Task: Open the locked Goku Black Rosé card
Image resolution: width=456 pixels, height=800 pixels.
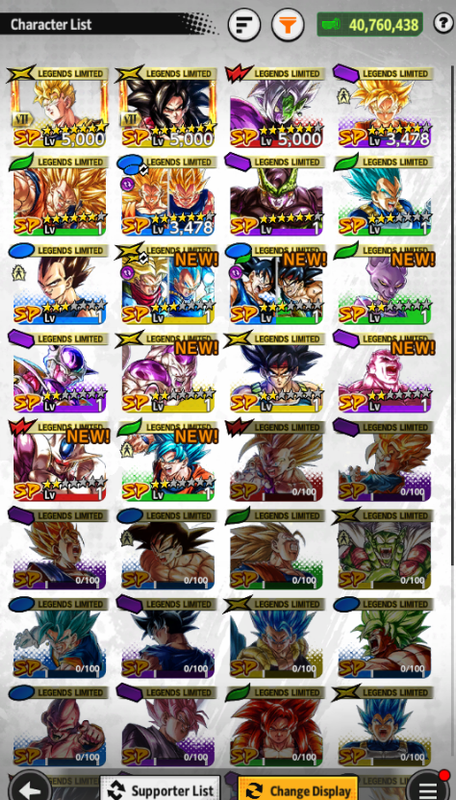Action: pyautogui.click(x=167, y=726)
